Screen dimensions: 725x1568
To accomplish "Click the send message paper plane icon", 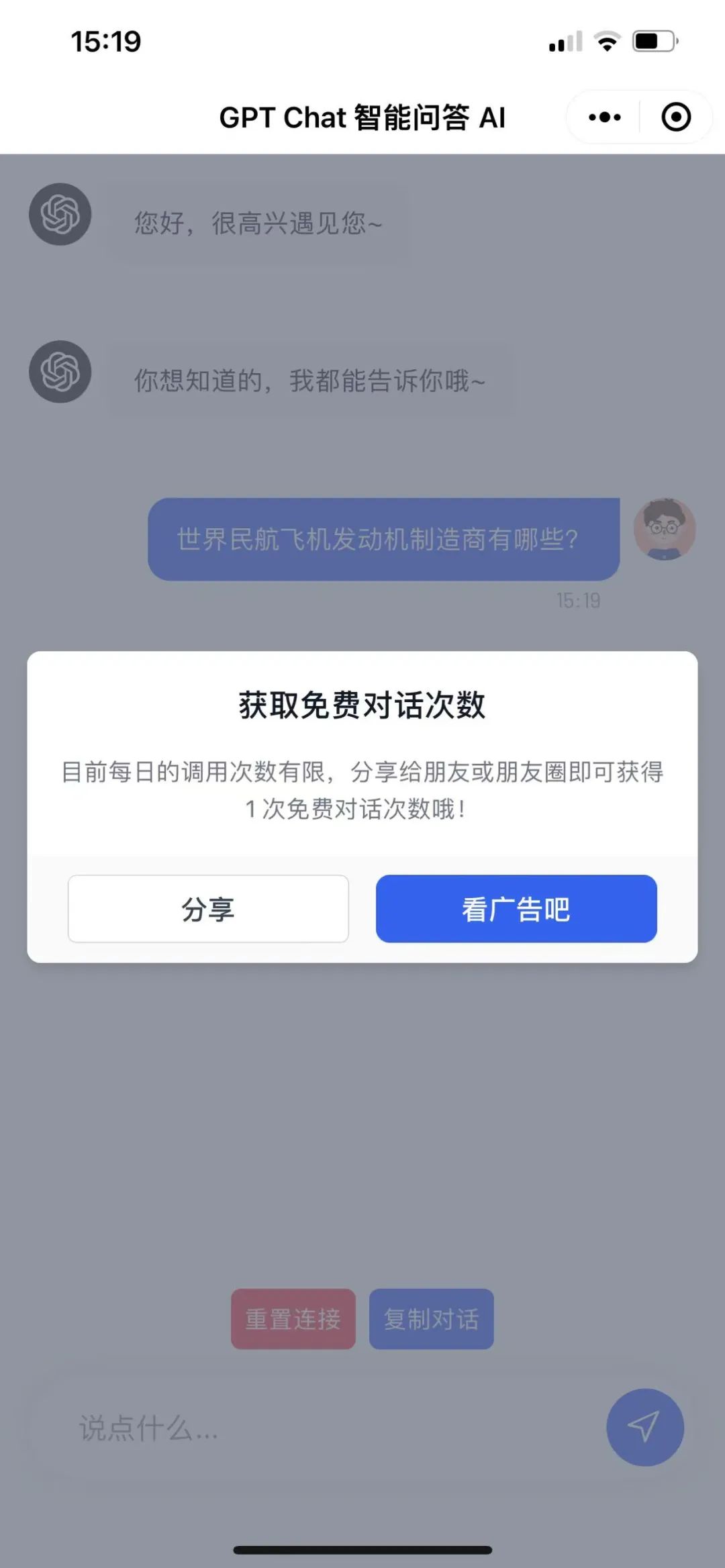I will point(644,1428).
